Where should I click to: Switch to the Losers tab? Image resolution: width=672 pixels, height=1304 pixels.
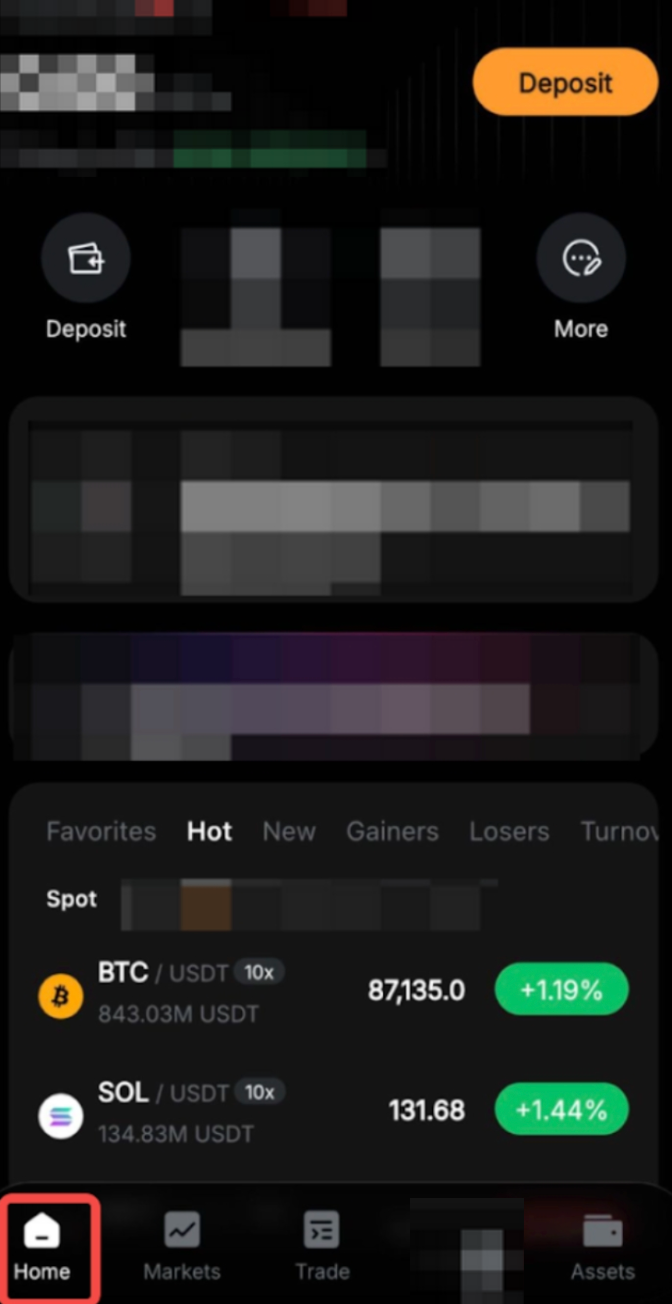pyautogui.click(x=509, y=831)
